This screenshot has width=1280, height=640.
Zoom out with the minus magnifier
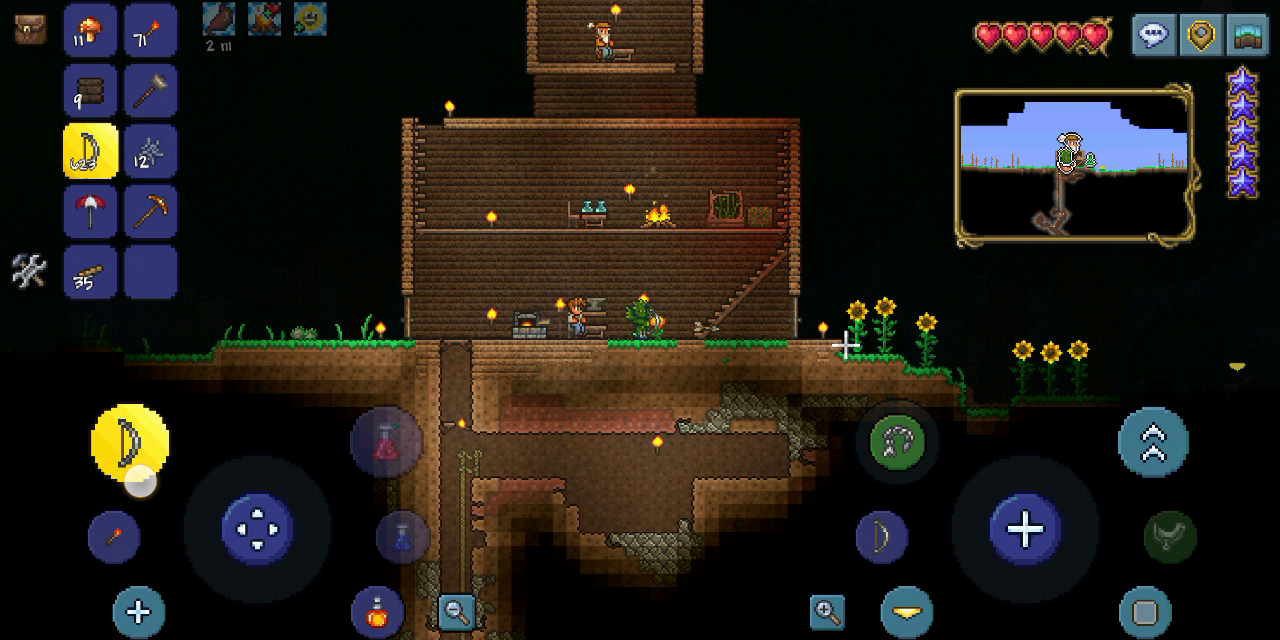[456, 610]
